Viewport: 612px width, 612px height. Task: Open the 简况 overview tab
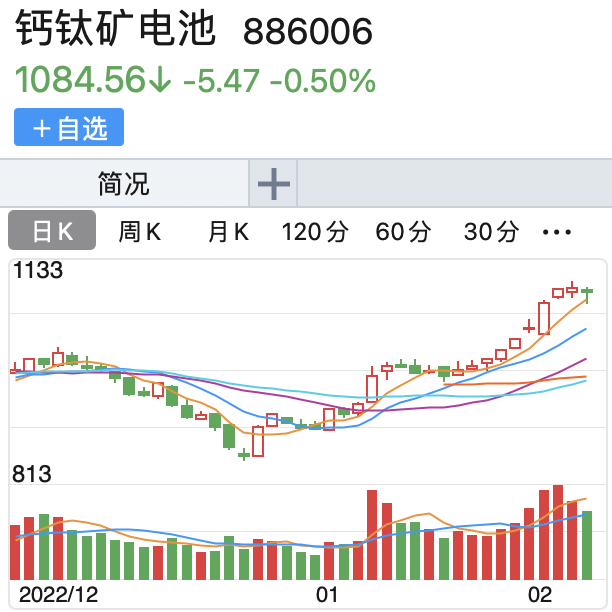coord(124,183)
